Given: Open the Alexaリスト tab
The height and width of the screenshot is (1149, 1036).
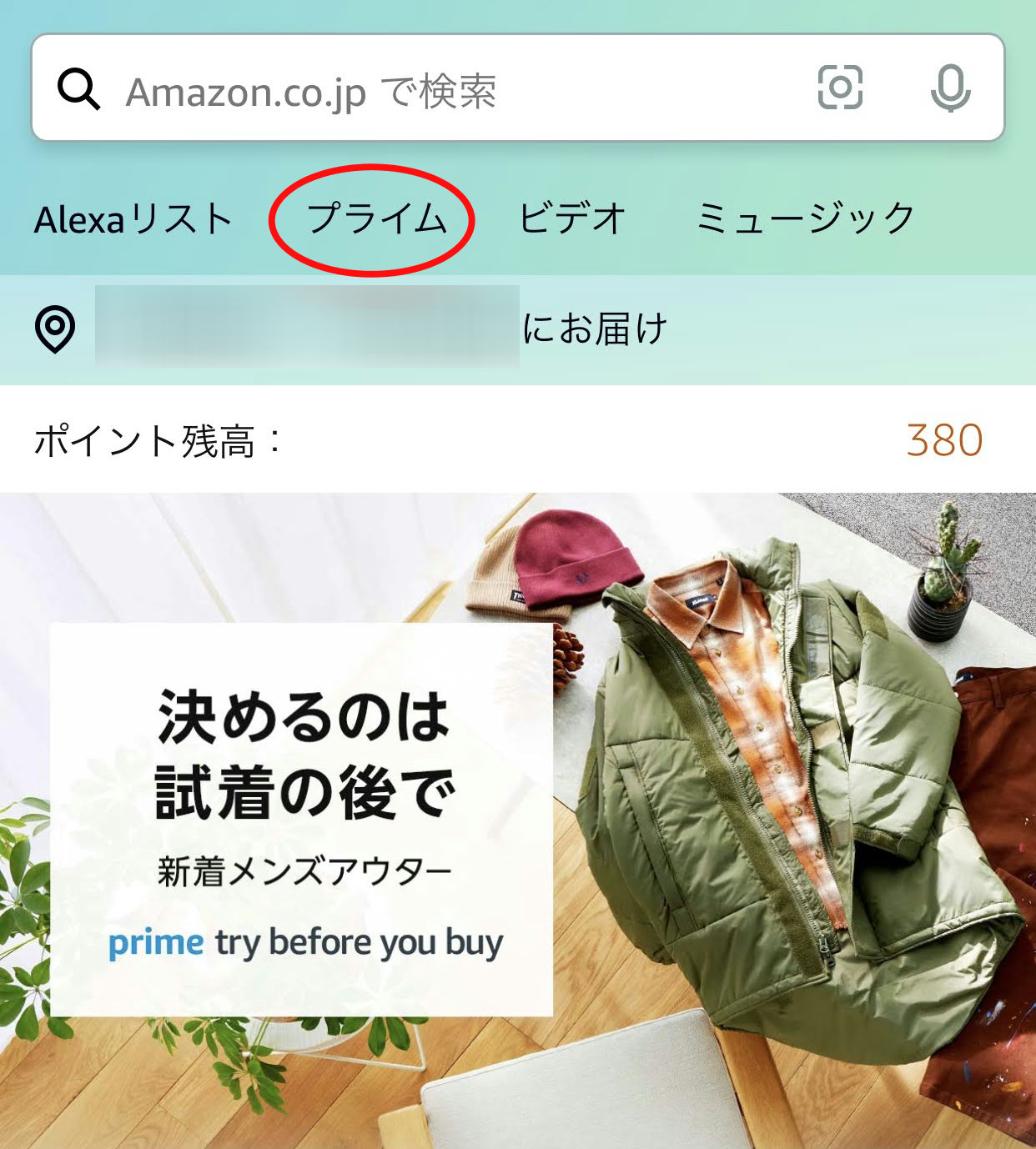Looking at the screenshot, I should coord(133,219).
